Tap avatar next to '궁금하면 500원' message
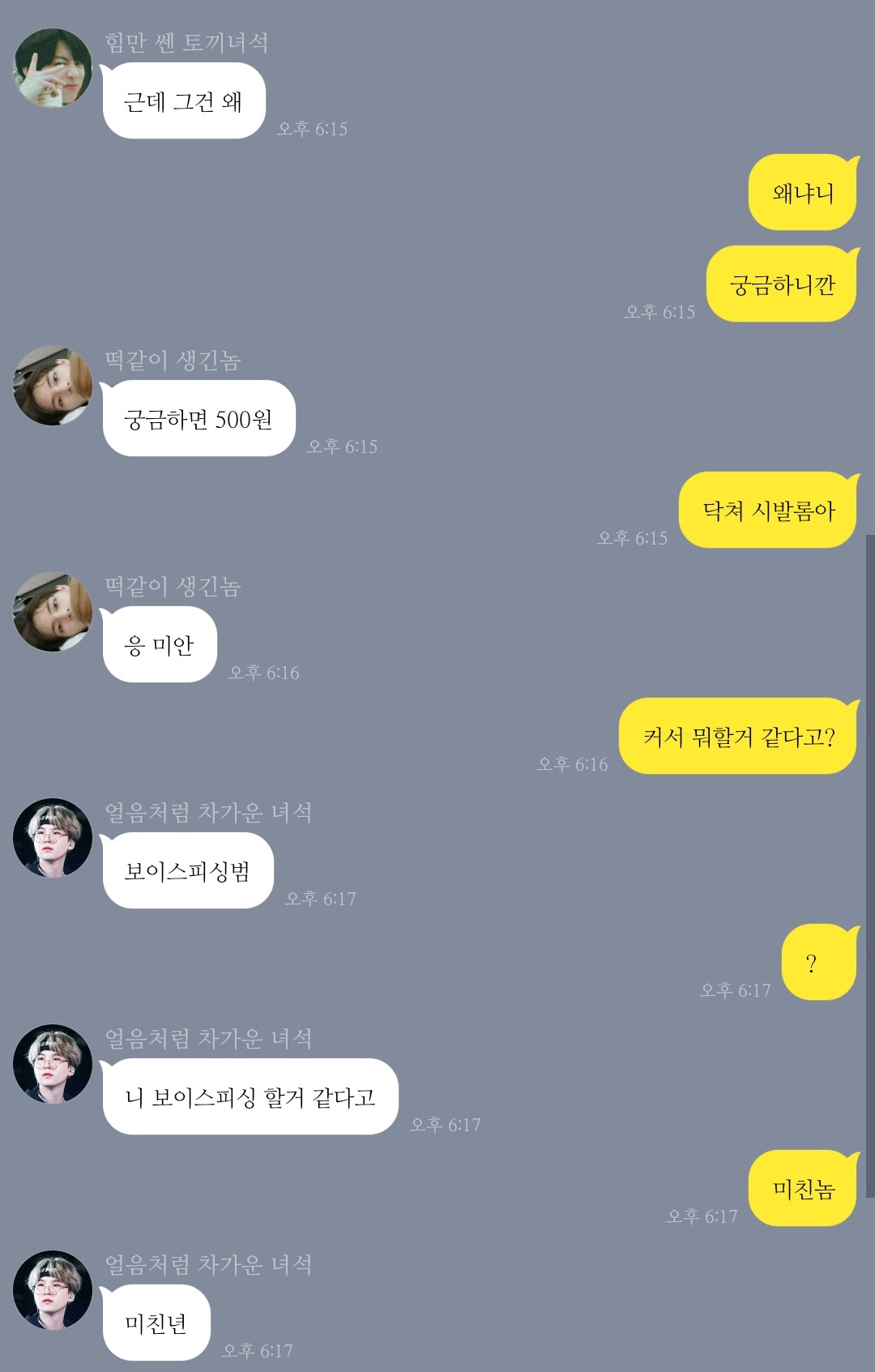 53,386
